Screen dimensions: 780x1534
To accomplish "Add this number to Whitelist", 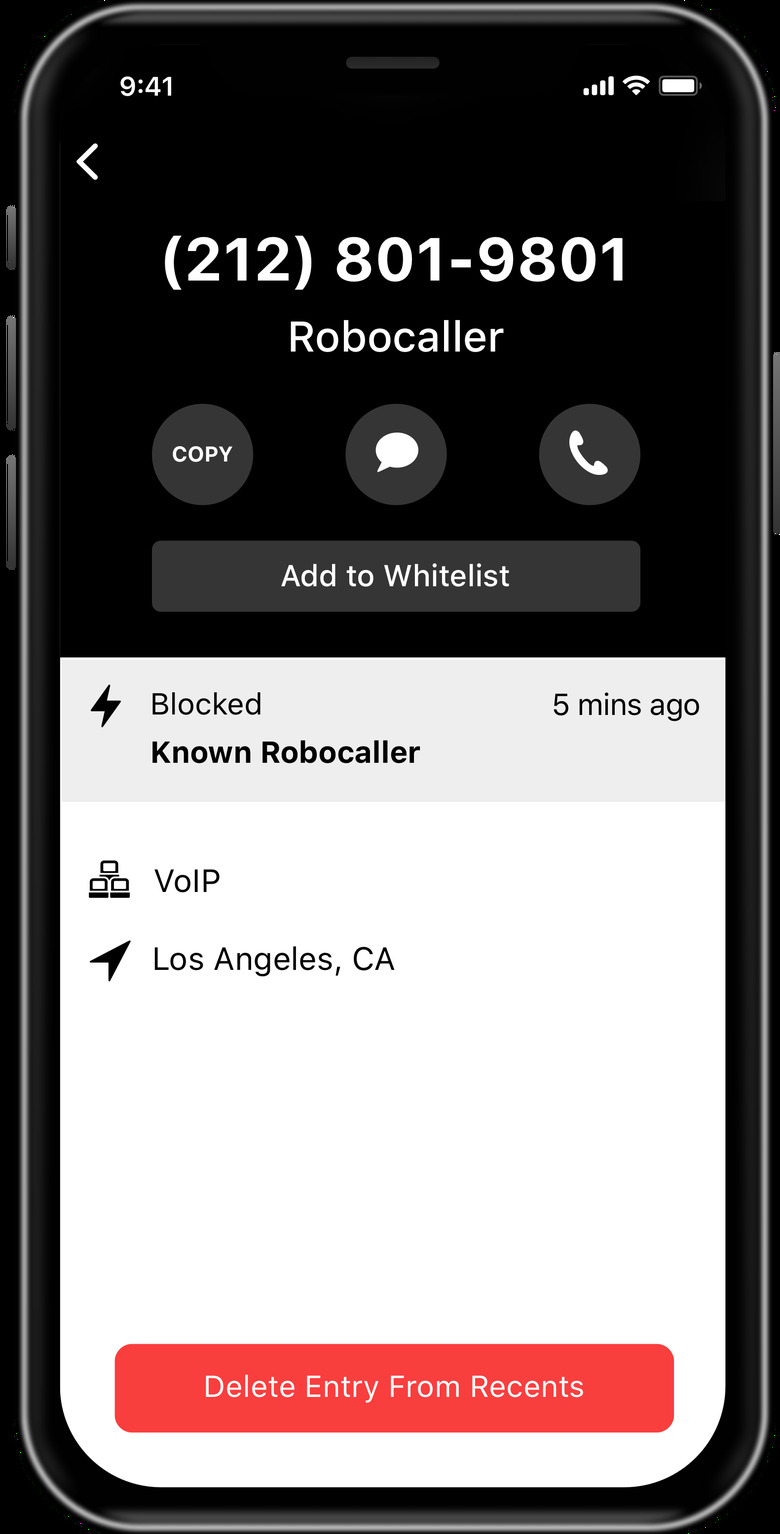I will click(x=396, y=576).
